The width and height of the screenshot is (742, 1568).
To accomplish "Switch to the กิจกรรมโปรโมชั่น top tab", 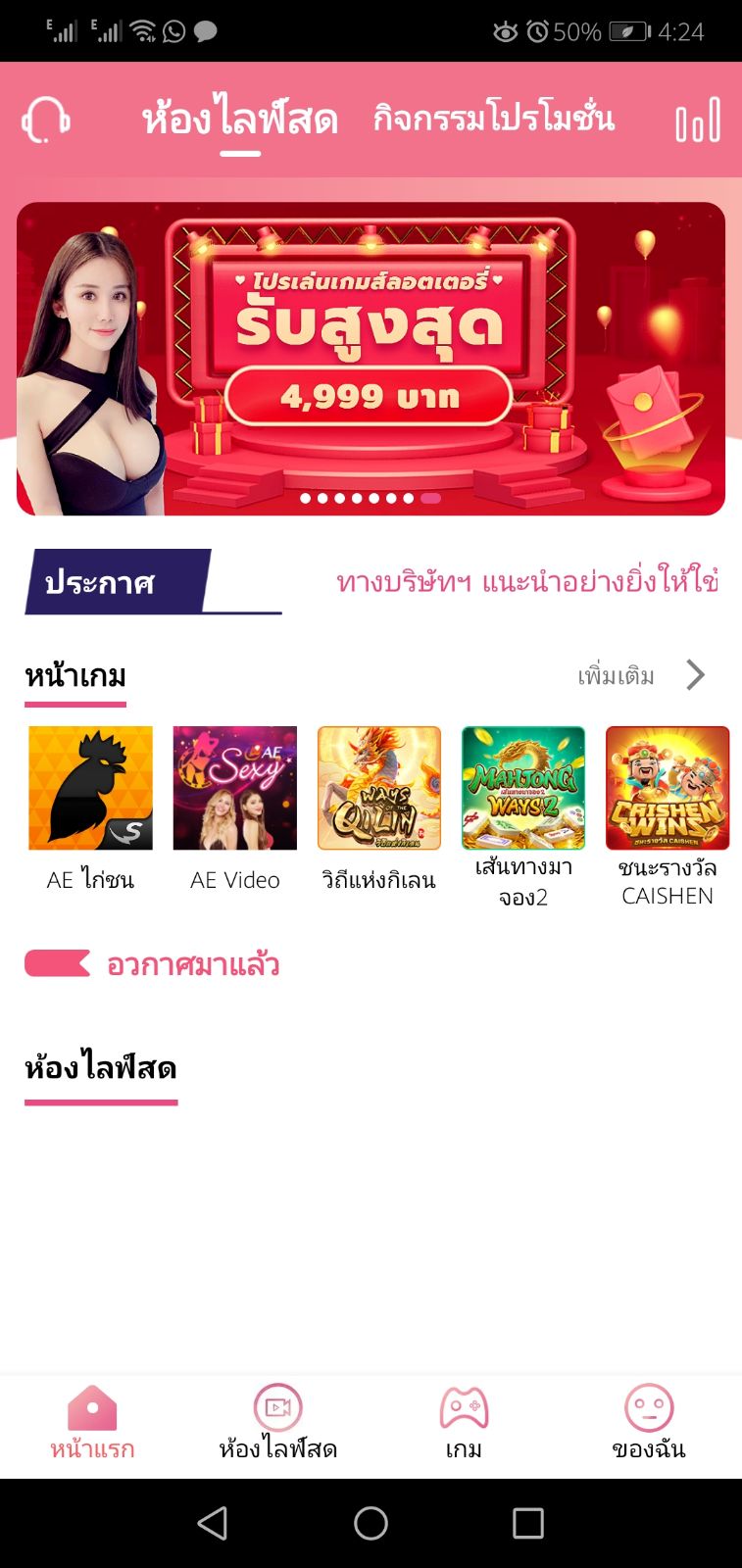I will tap(493, 119).
